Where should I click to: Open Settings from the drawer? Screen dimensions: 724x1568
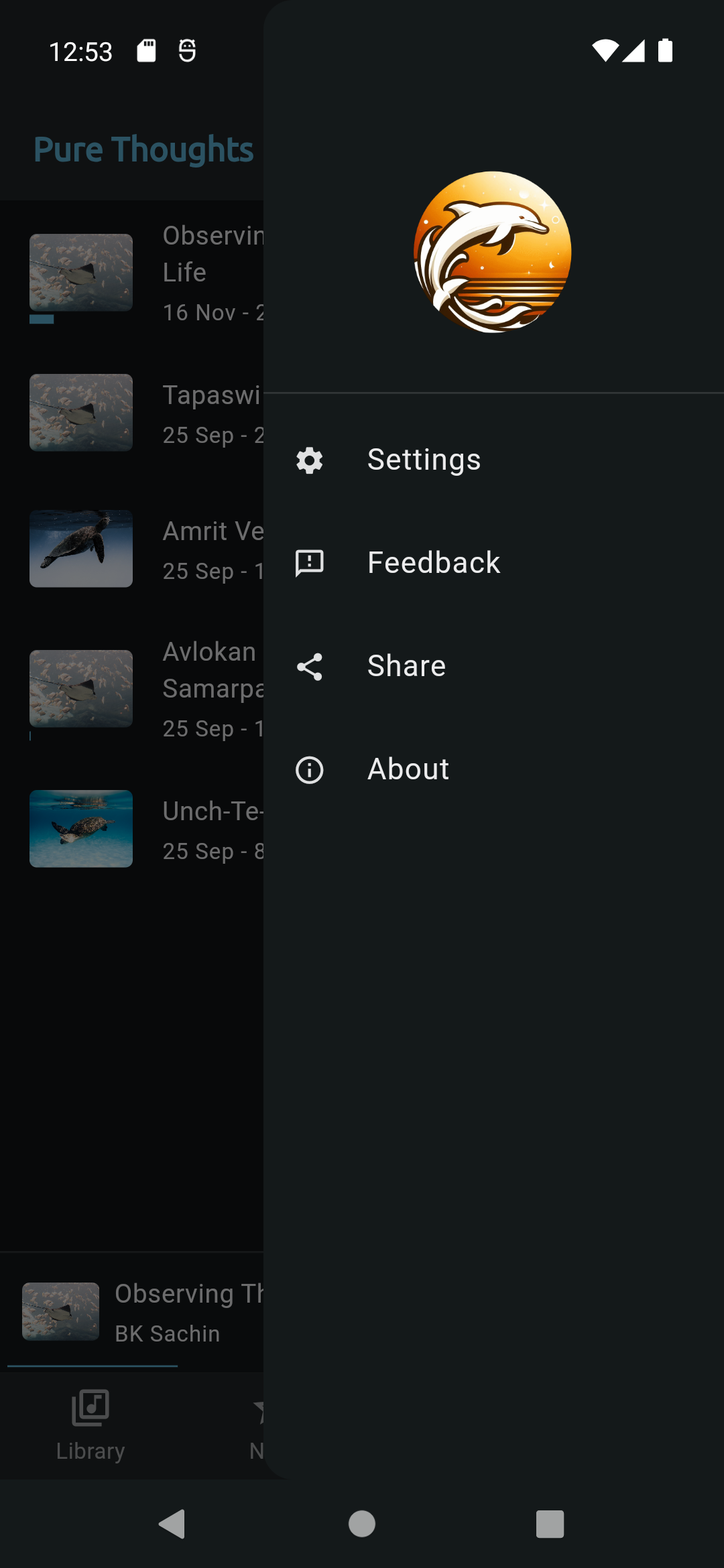coord(424,460)
